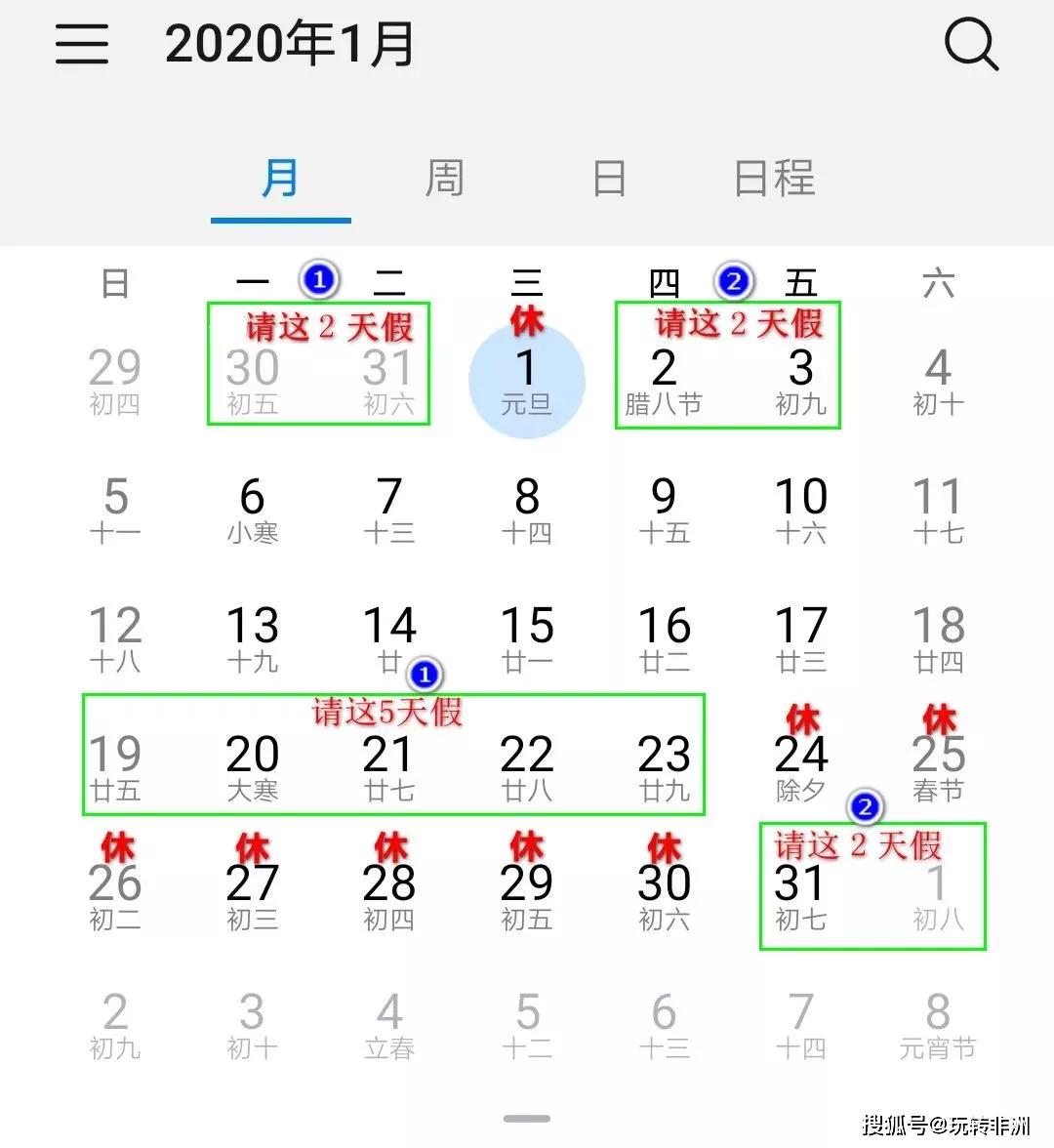This screenshot has width=1054, height=1148.
Task: Select January 15 廿一
Action: [x=527, y=637]
